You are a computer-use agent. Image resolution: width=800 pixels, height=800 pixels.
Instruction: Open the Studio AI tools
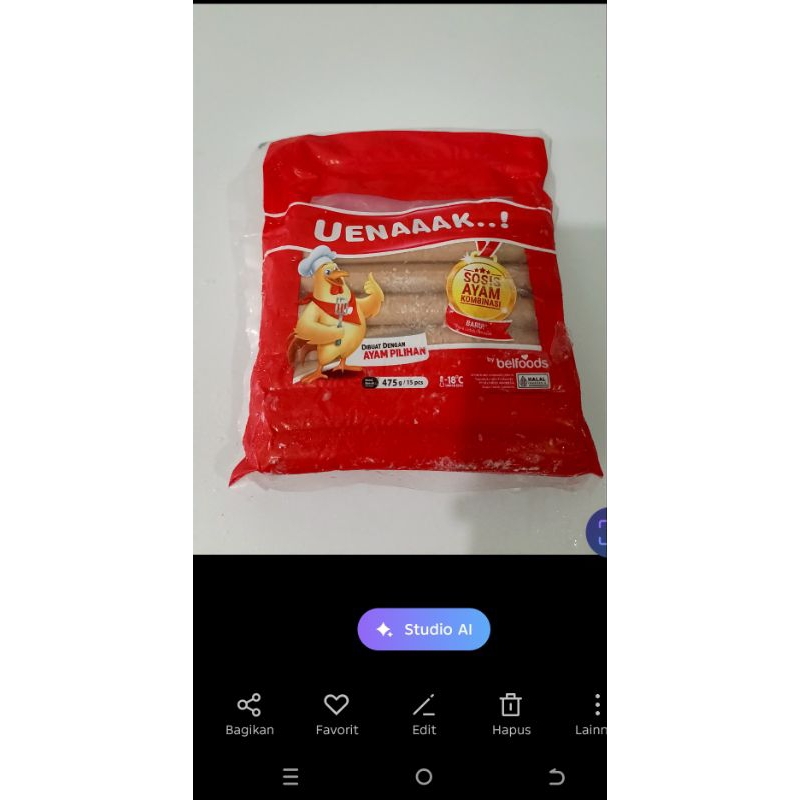pyautogui.click(x=424, y=629)
